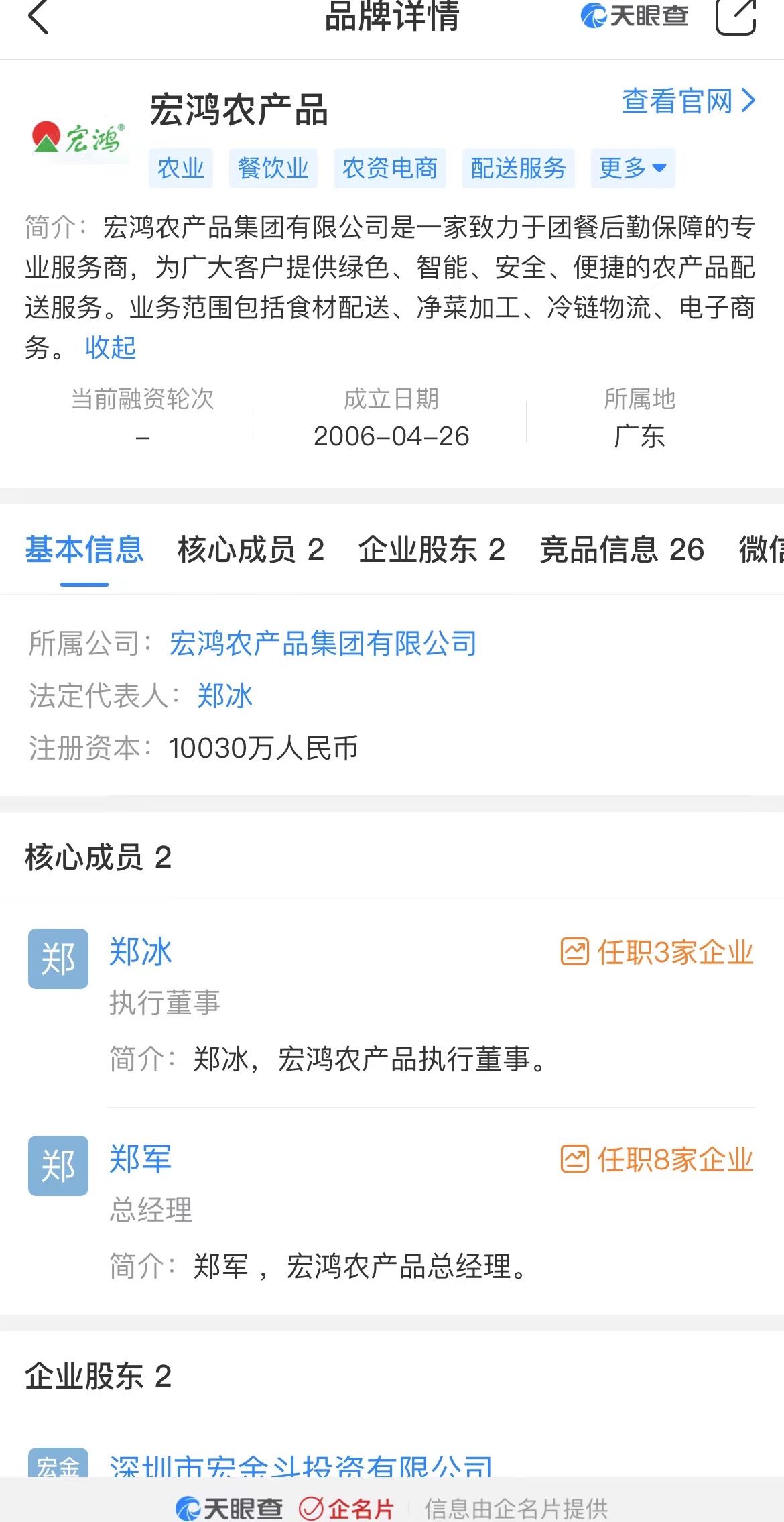Select the 农资电商 tag chip
The image size is (784, 1522).
(390, 168)
